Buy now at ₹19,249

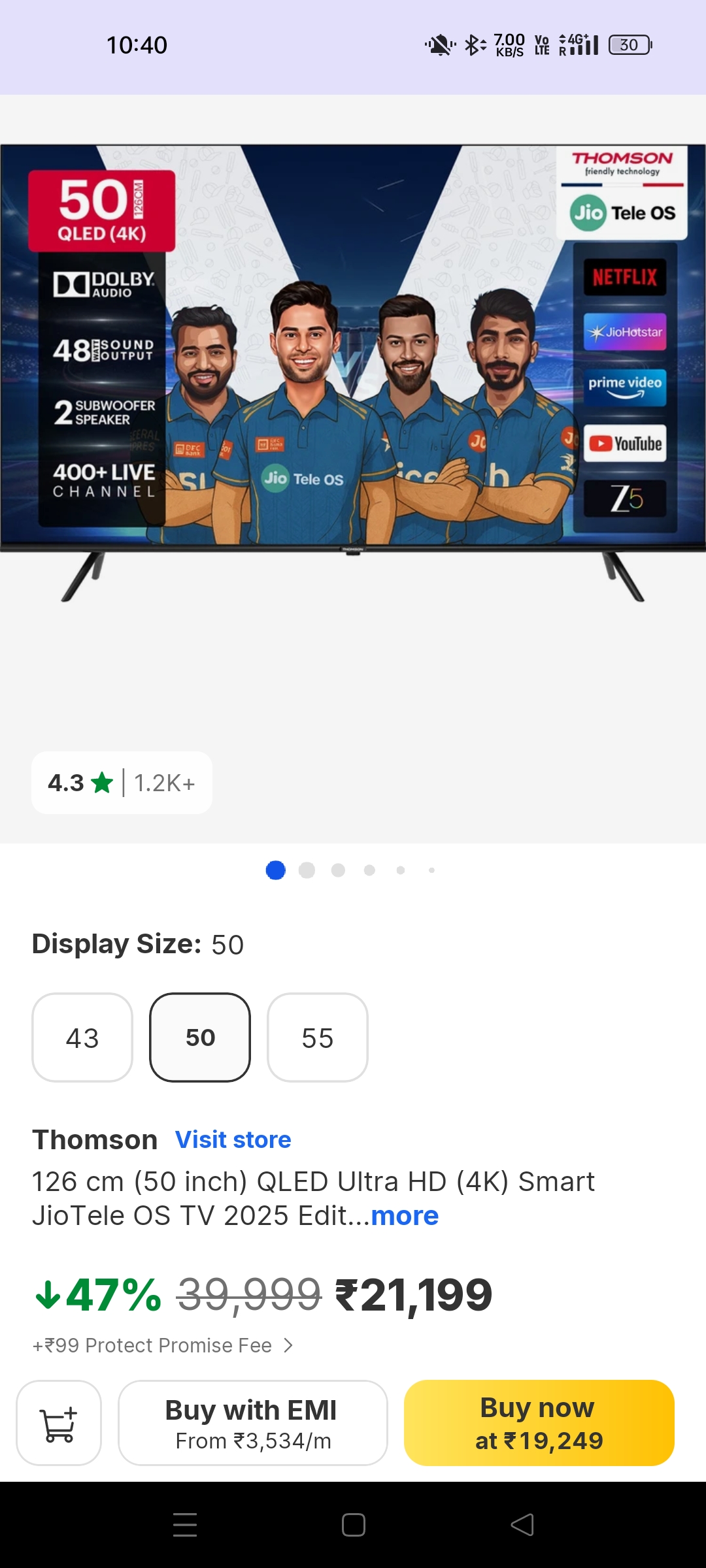point(539,1423)
